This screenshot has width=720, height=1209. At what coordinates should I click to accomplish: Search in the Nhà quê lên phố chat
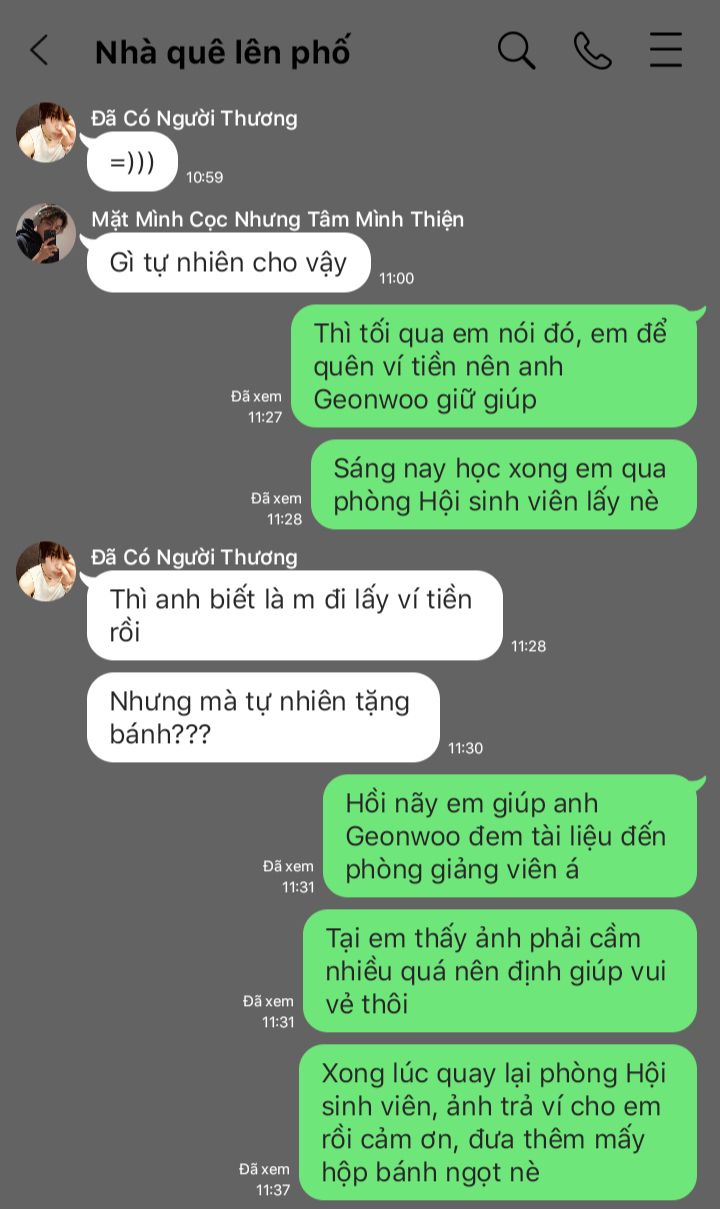pyautogui.click(x=516, y=50)
